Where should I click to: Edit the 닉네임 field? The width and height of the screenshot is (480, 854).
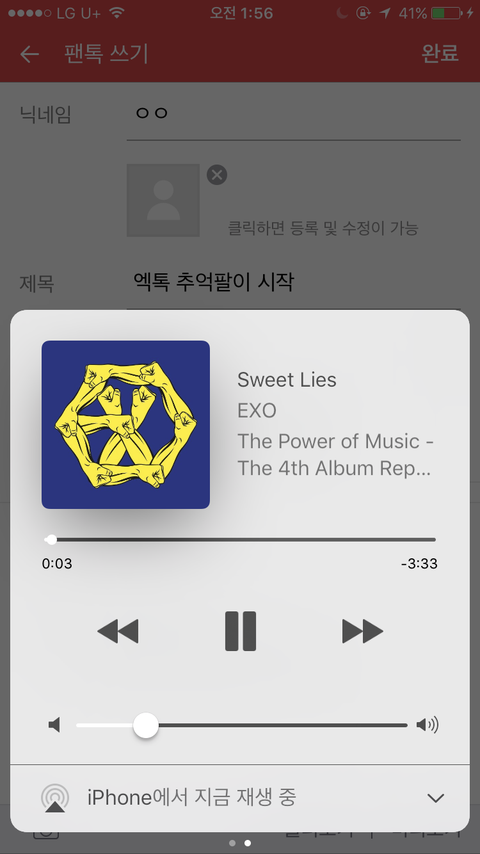click(294, 114)
